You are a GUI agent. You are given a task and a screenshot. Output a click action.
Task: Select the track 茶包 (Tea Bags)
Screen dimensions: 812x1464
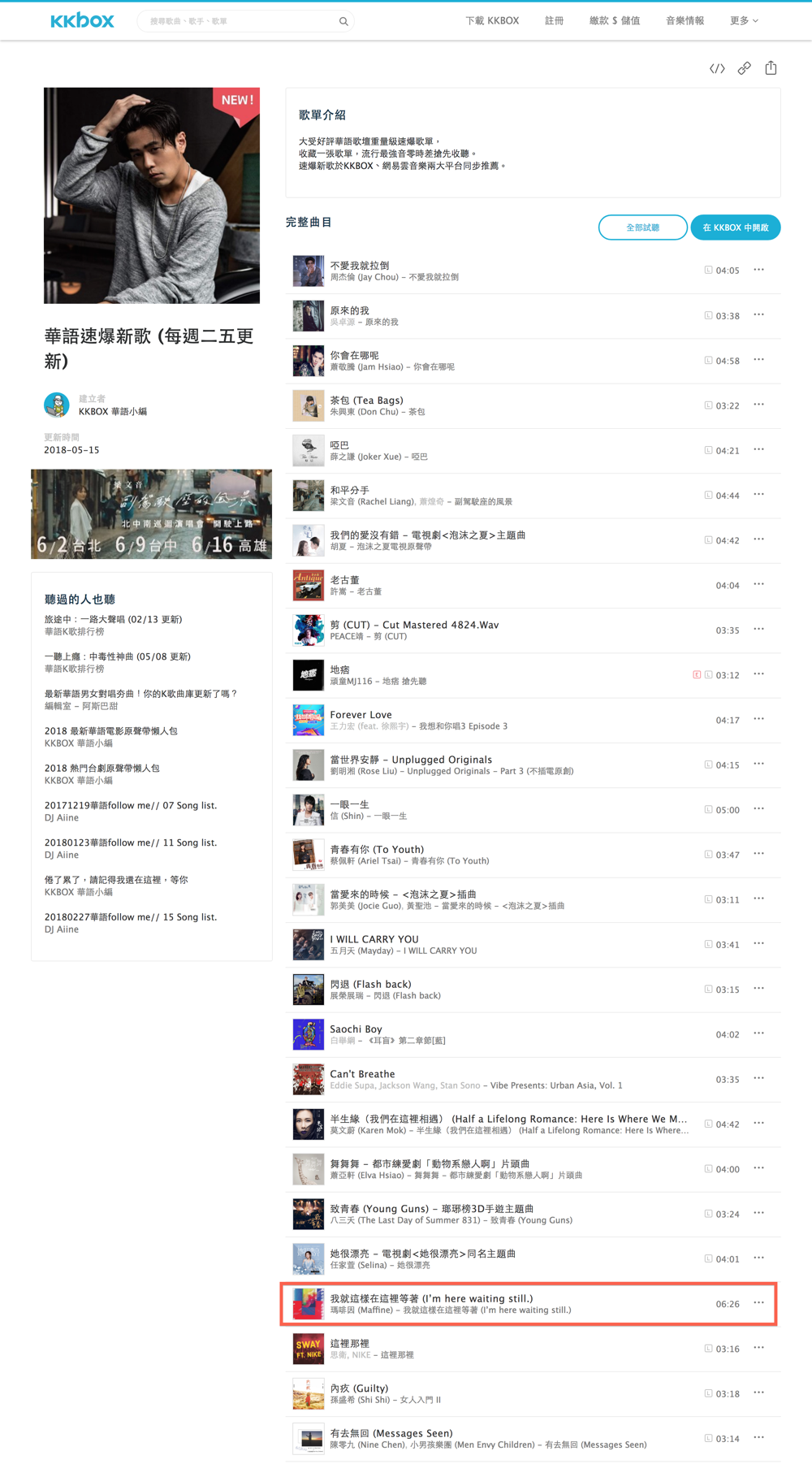pyautogui.click(x=366, y=401)
